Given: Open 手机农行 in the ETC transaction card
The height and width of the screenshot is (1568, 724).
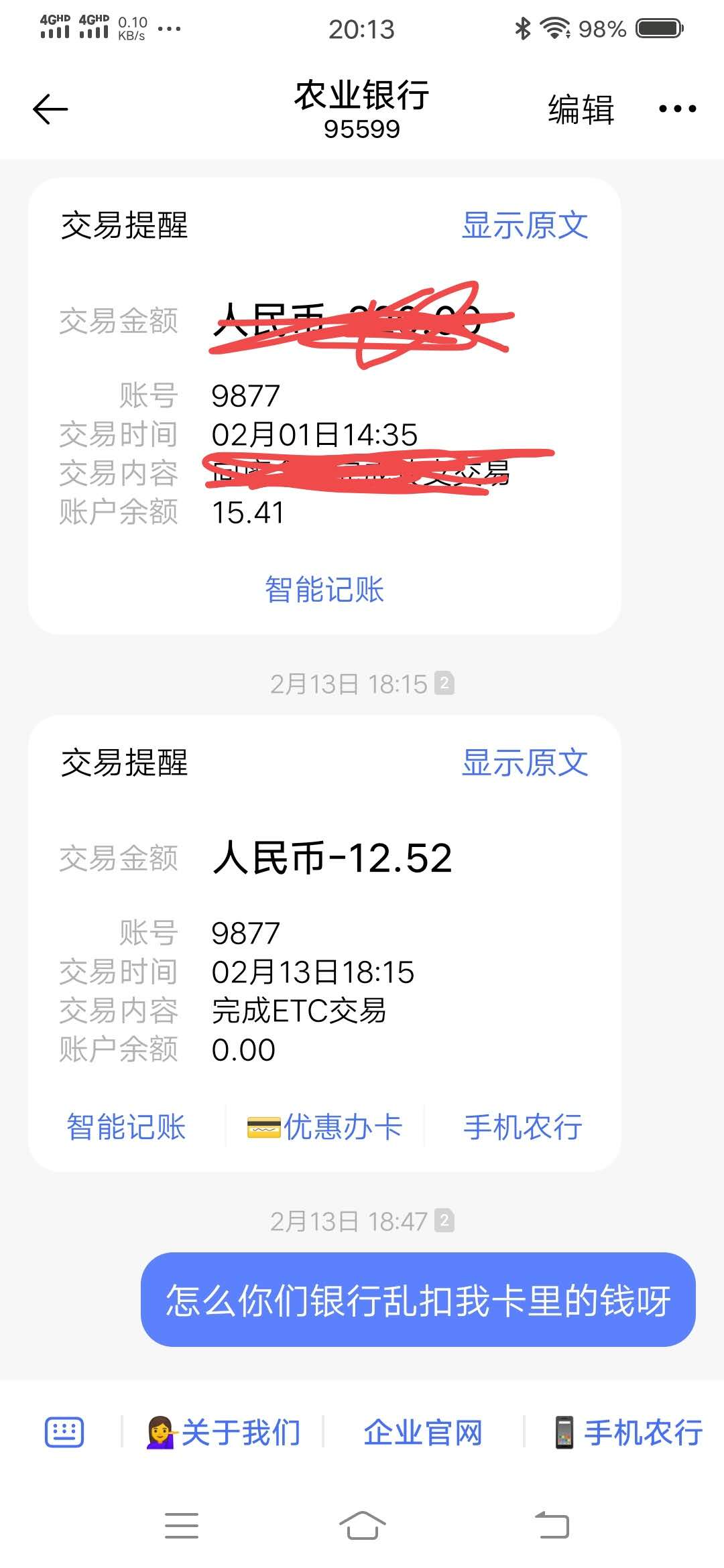Looking at the screenshot, I should click(x=523, y=1126).
